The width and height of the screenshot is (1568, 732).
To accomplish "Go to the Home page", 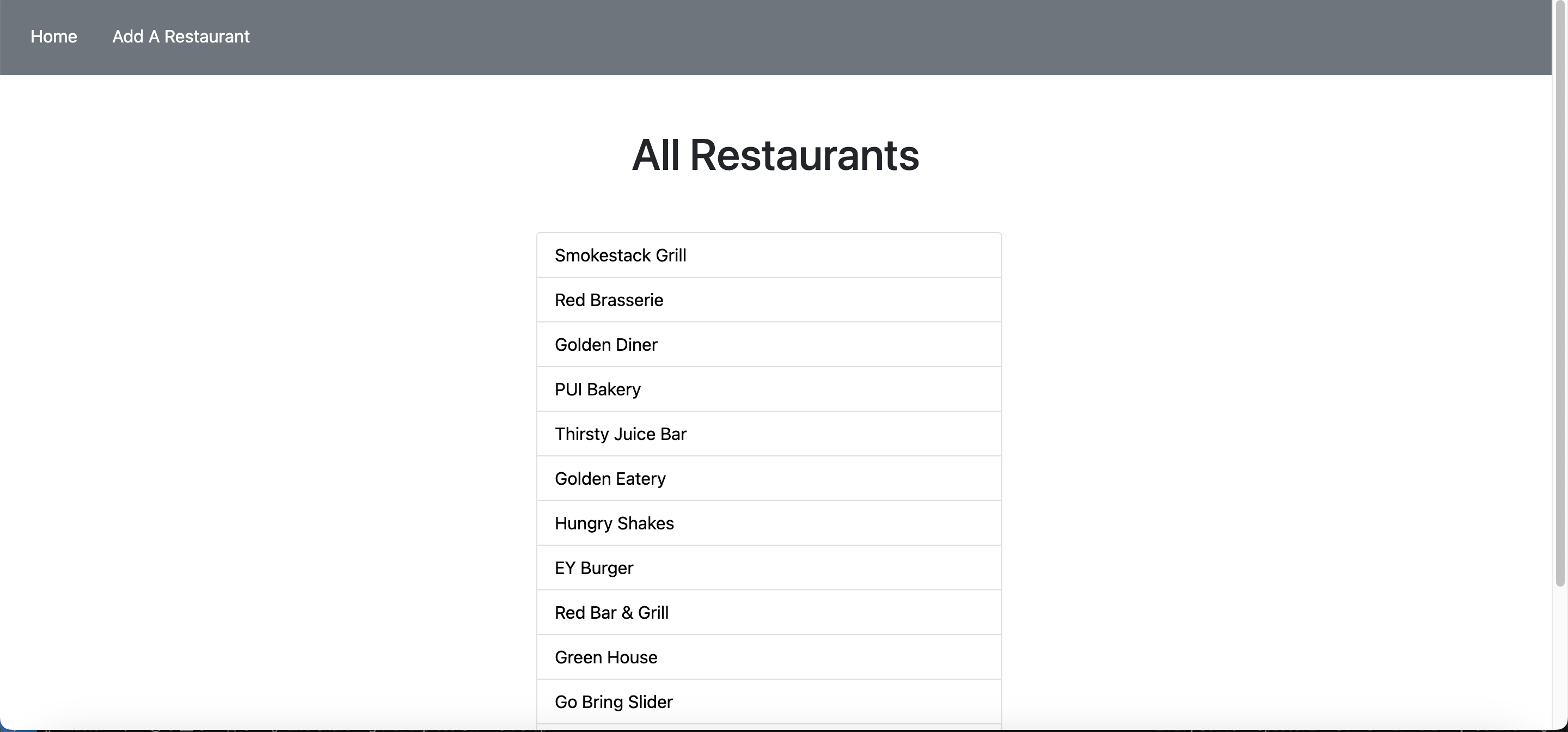I will coord(53,36).
